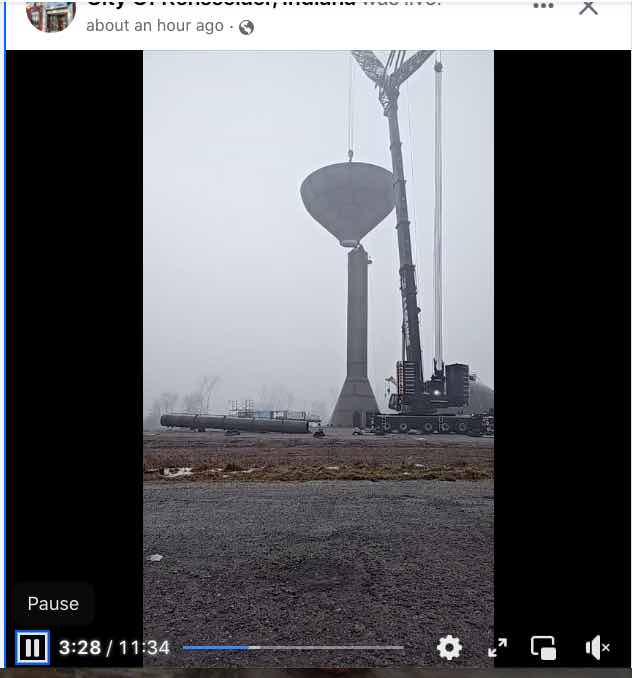The width and height of the screenshot is (632, 678).
Task: Open City of Rensselaer profile picture
Action: point(51,15)
